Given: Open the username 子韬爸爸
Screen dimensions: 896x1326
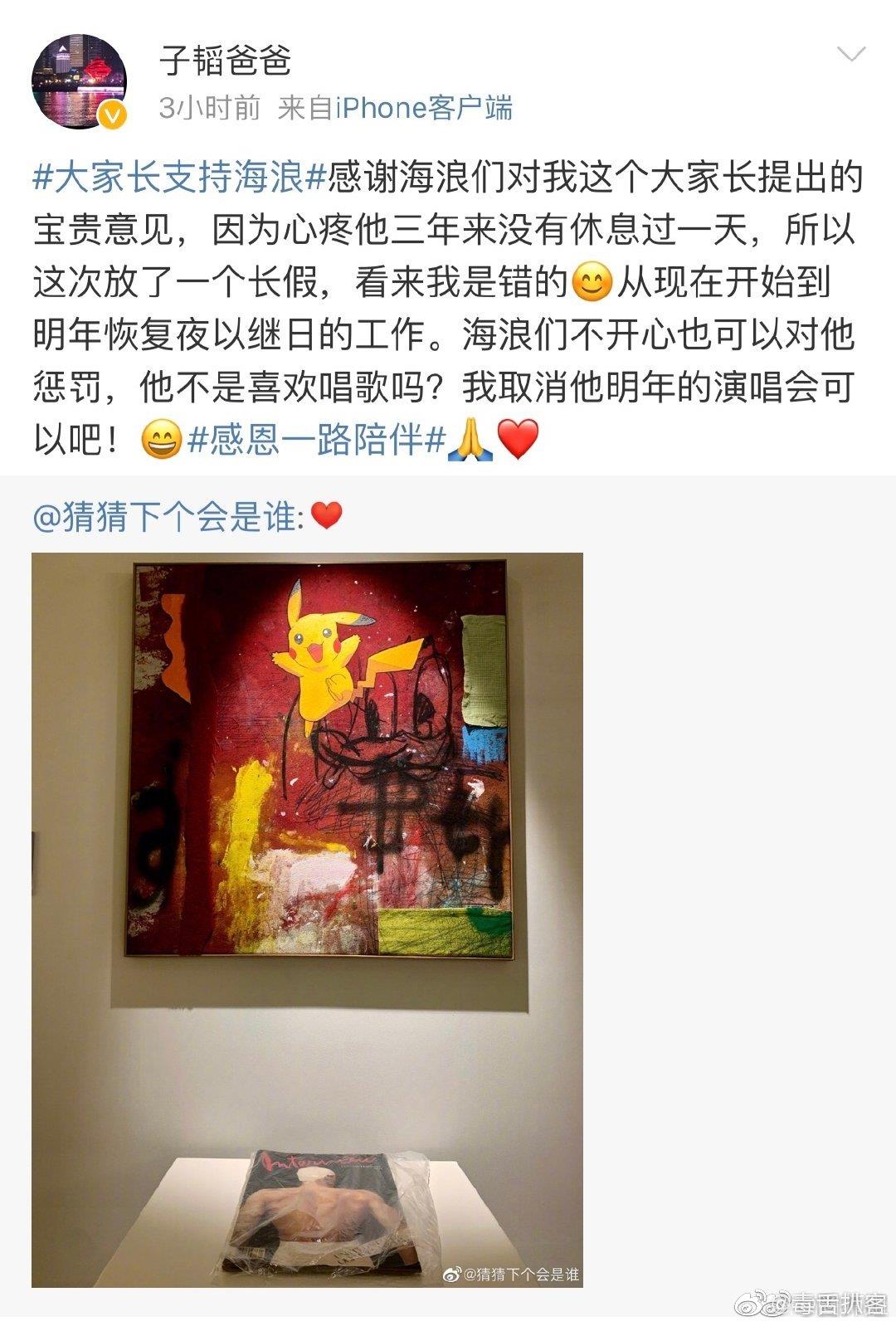Looking at the screenshot, I should pos(226,61).
